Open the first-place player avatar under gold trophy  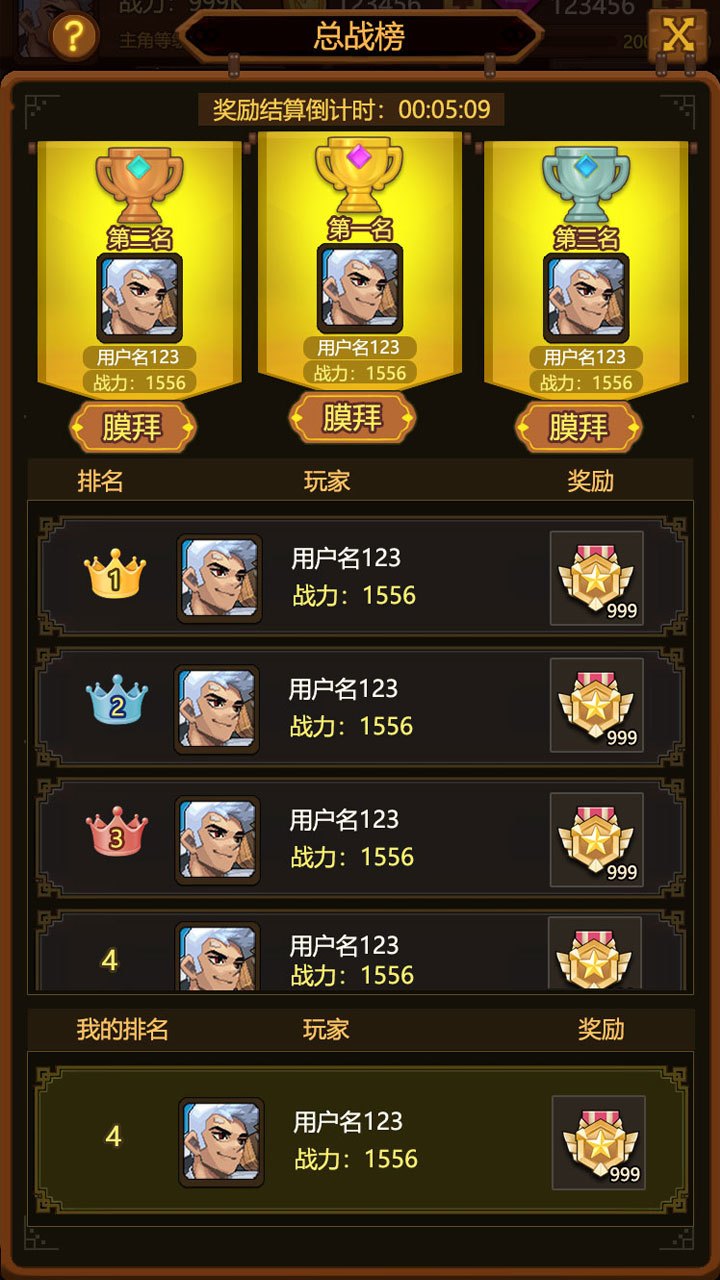(x=360, y=289)
